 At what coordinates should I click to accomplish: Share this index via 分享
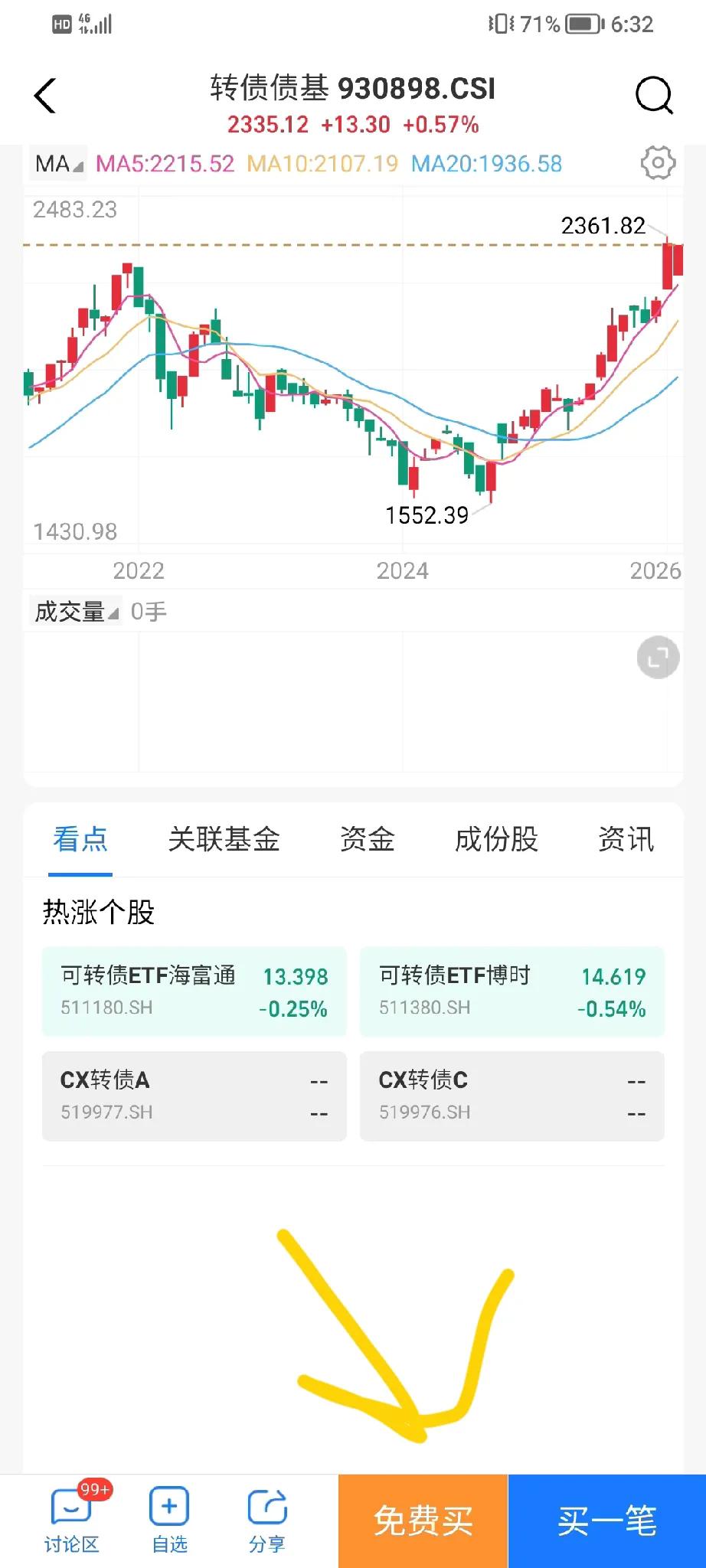tap(266, 1521)
